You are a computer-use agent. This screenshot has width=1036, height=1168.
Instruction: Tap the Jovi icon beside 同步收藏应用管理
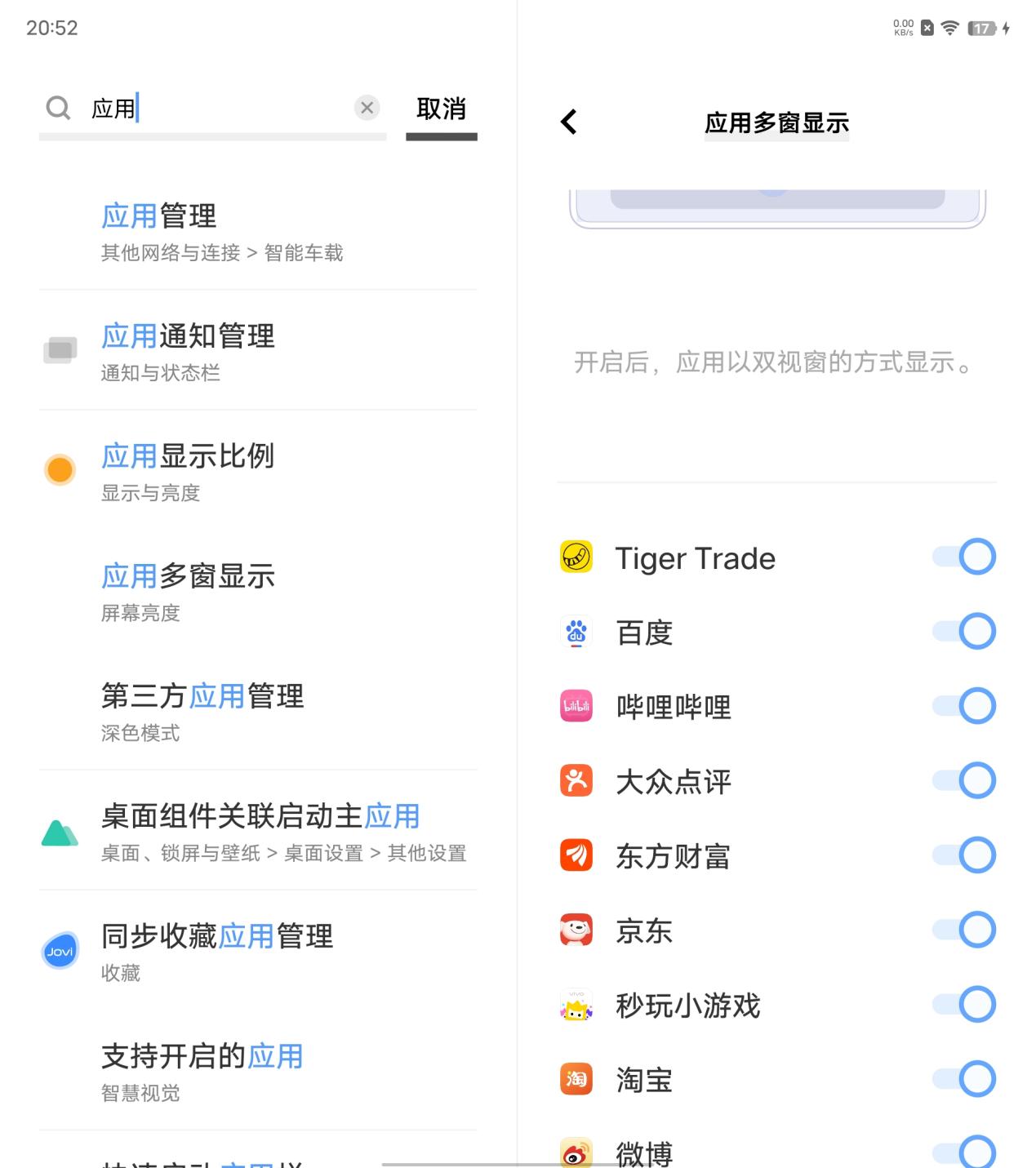60,951
